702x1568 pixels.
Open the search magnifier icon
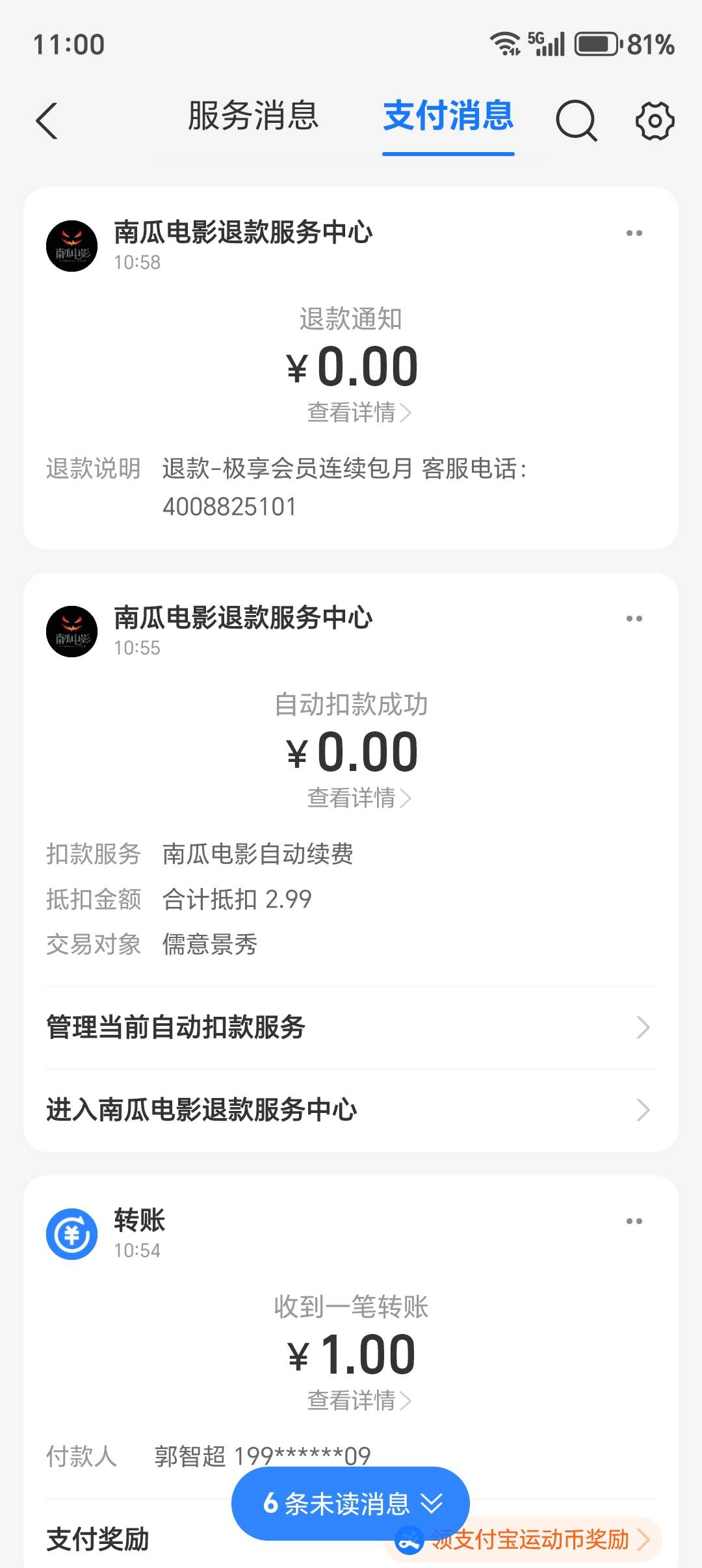point(577,121)
